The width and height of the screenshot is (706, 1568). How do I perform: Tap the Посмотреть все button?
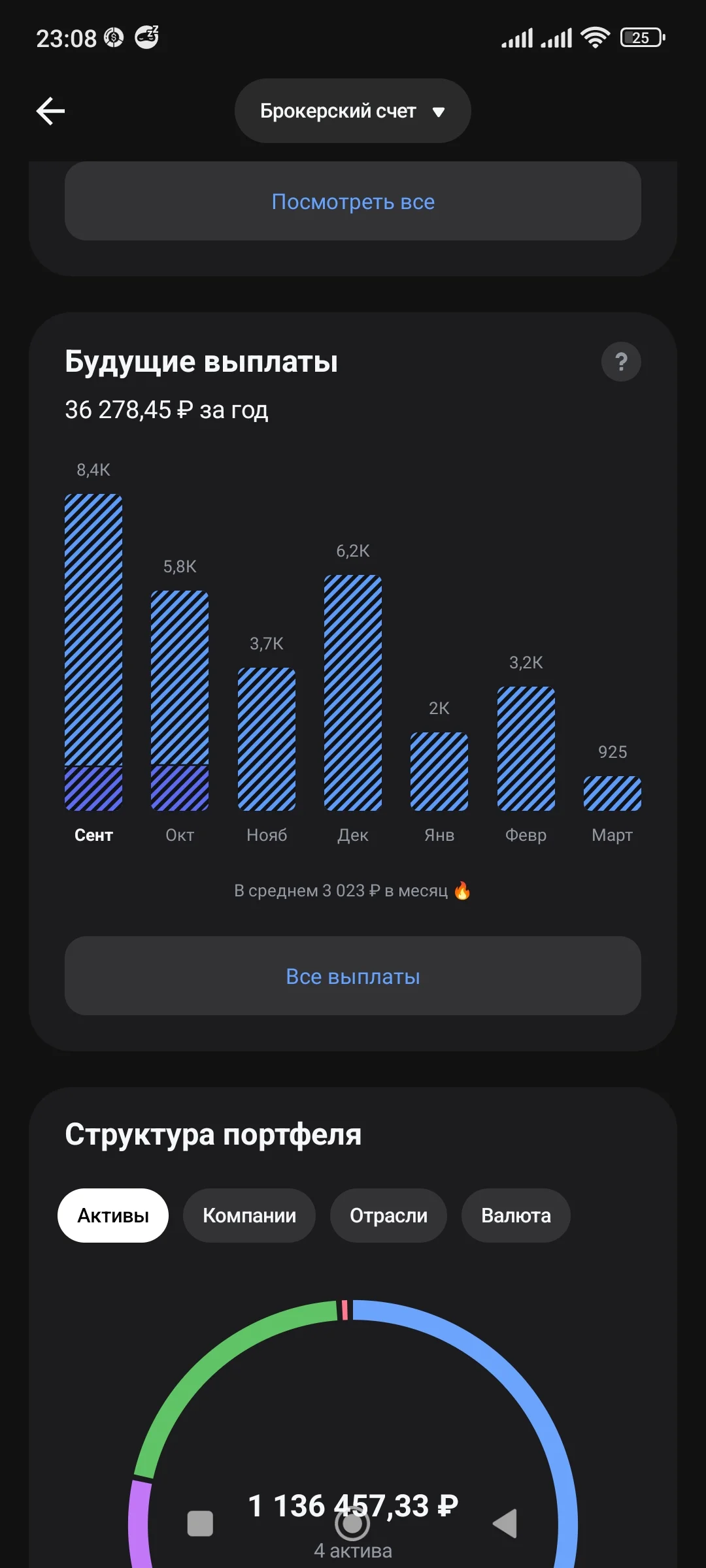(x=353, y=201)
